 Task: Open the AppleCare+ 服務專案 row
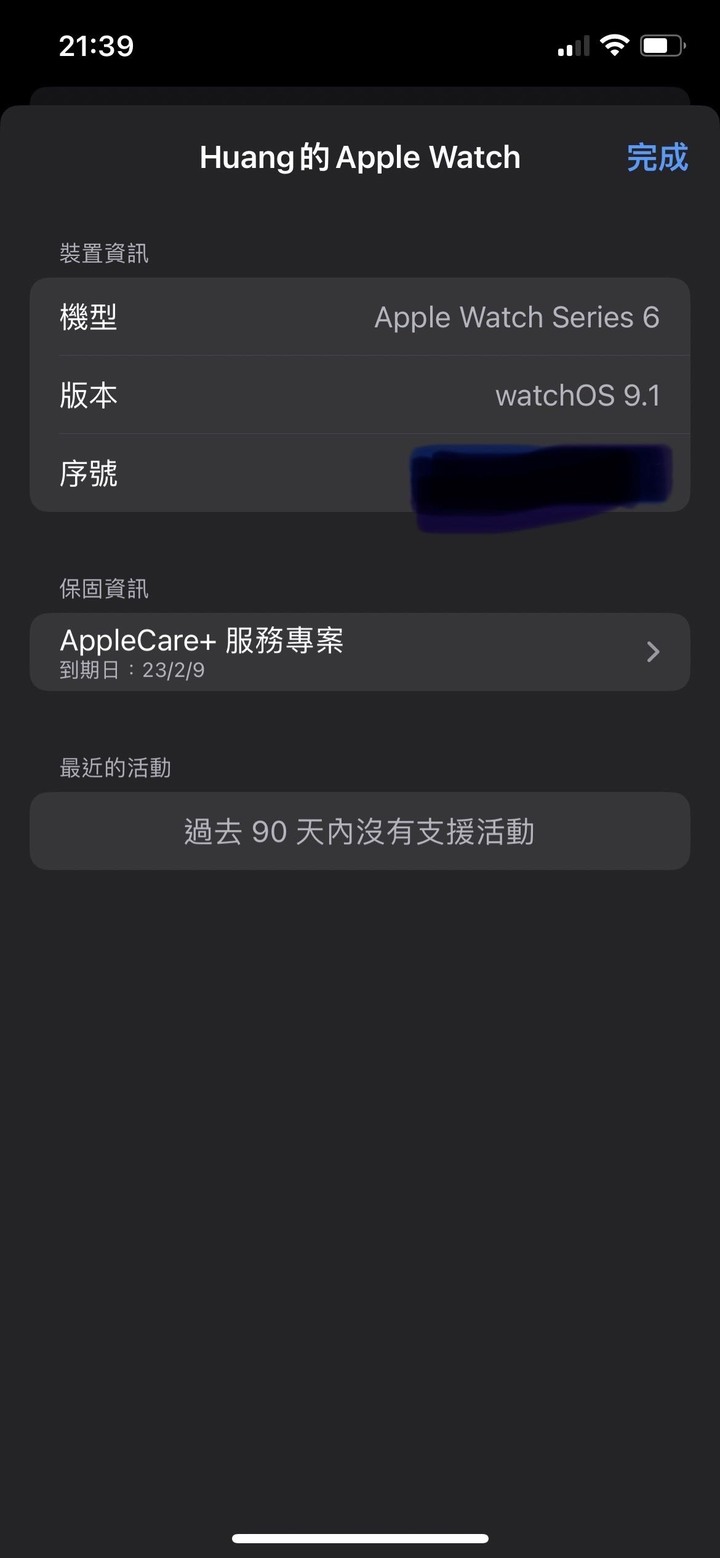(360, 652)
